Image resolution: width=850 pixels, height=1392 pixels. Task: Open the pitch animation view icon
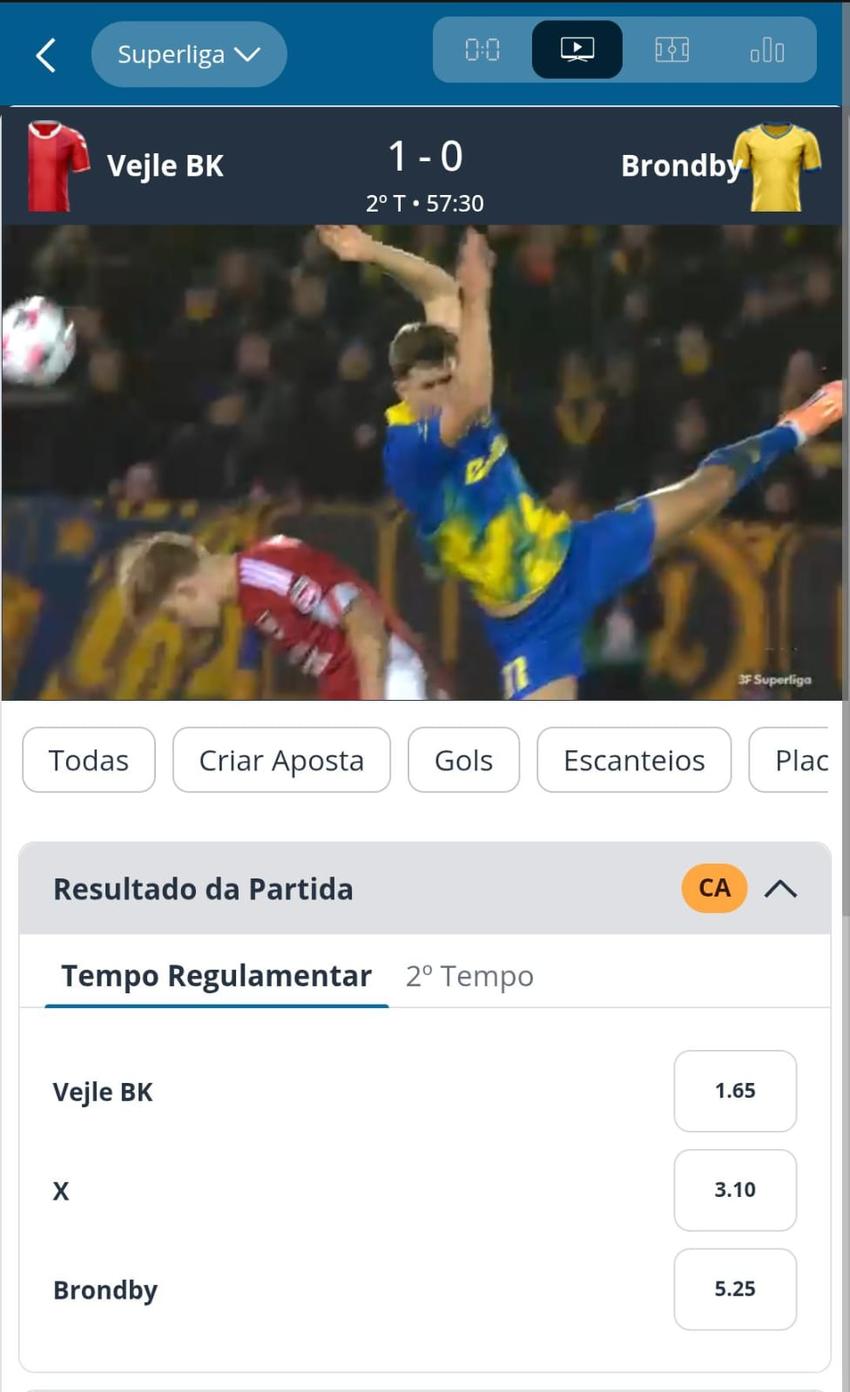click(x=671, y=48)
